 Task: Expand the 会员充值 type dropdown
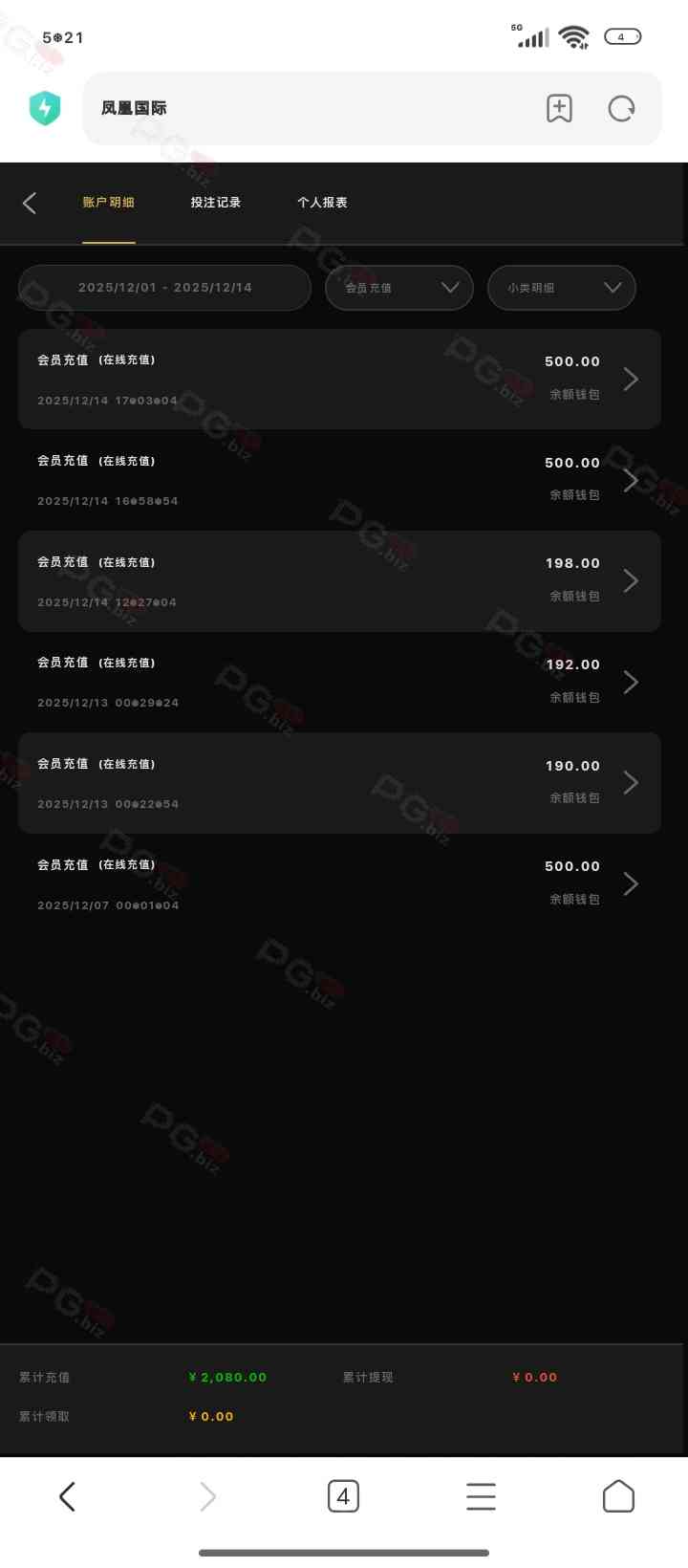pyautogui.click(x=399, y=288)
